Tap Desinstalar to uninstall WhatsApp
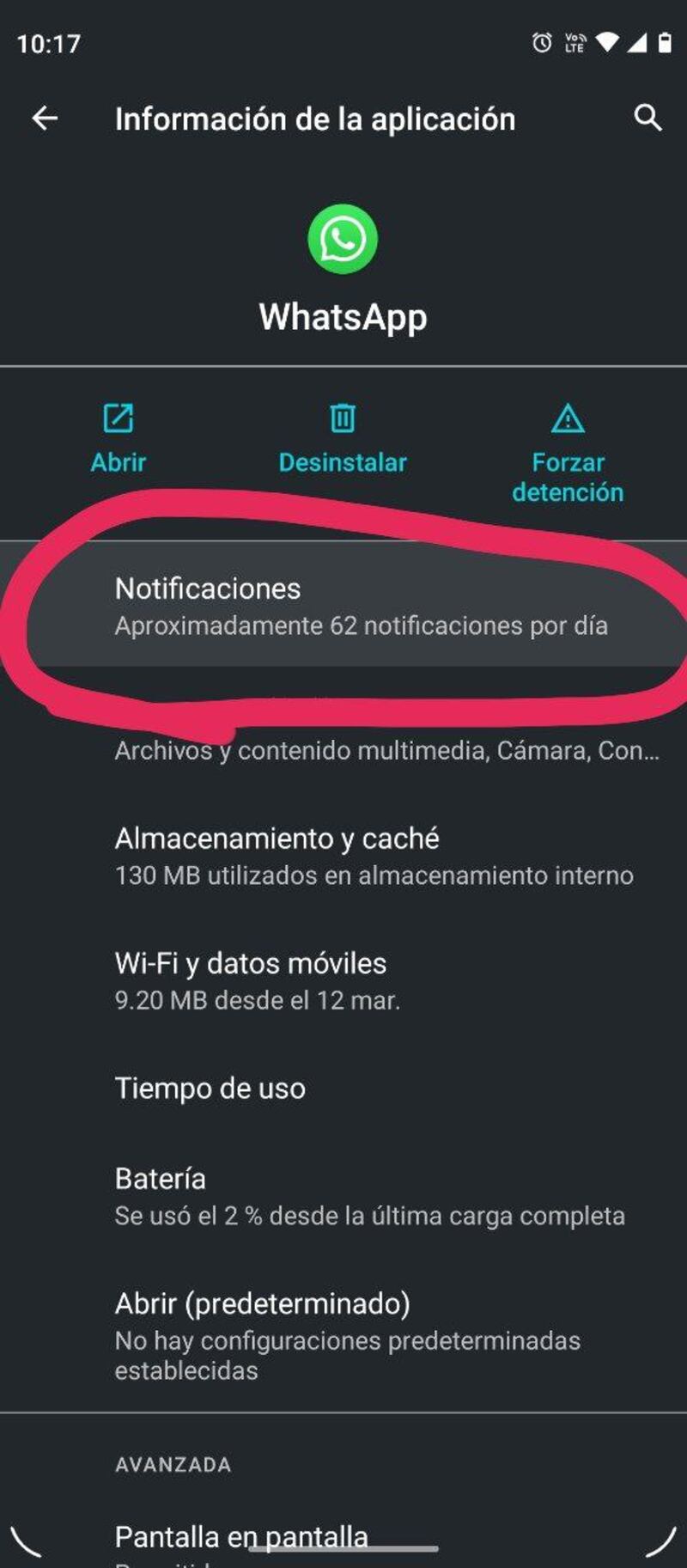 point(343,438)
